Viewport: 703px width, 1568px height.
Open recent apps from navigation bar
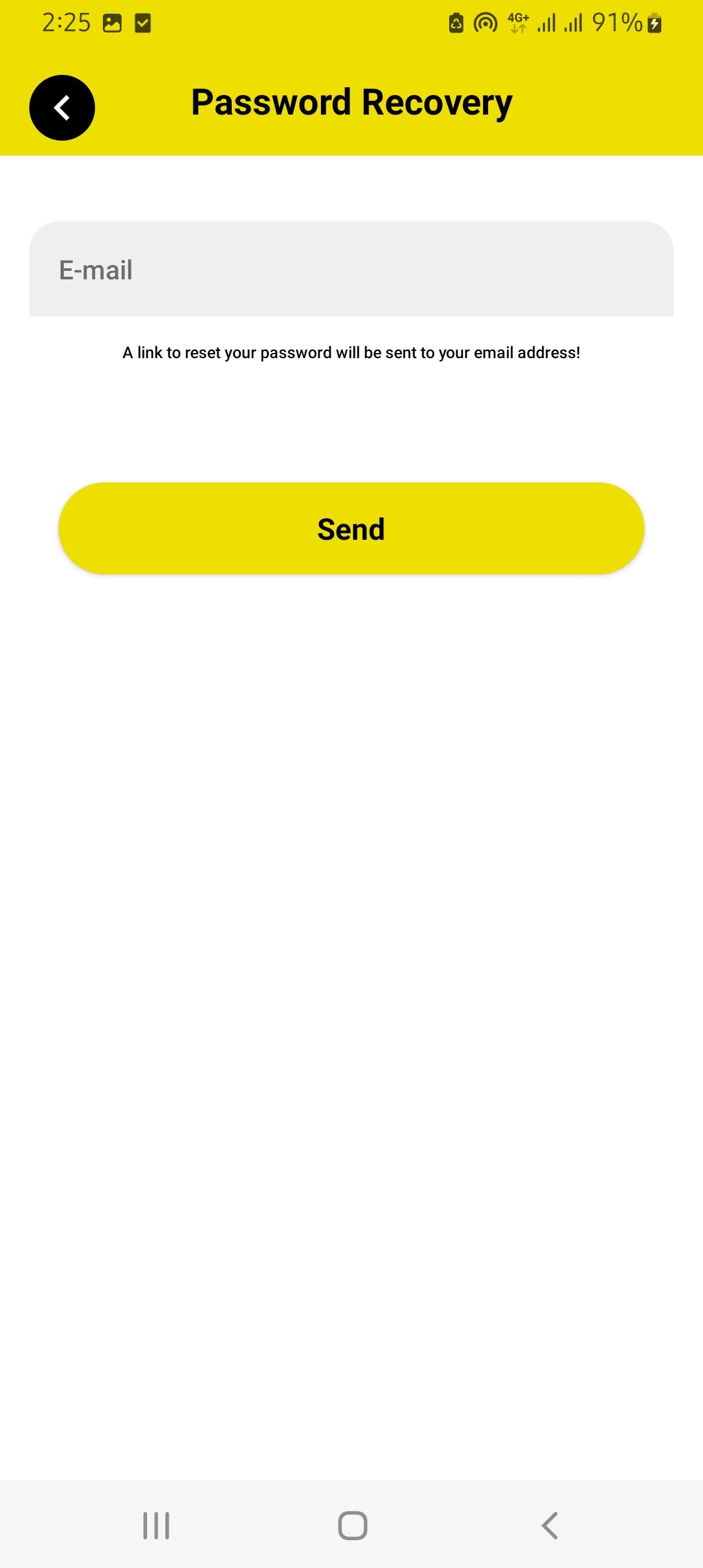[x=156, y=1525]
